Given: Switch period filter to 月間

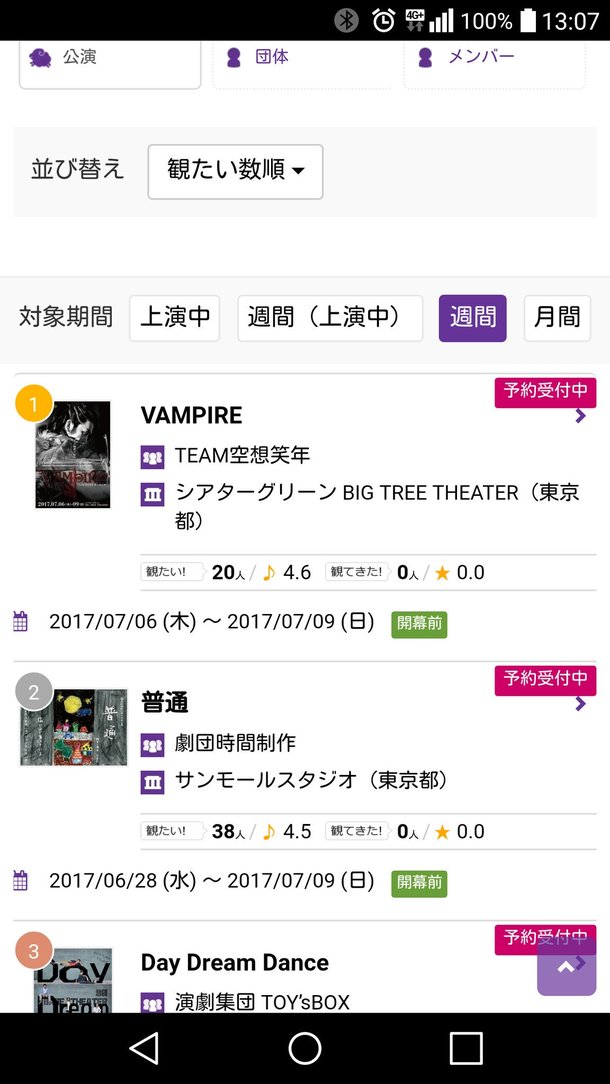Looking at the screenshot, I should pyautogui.click(x=557, y=318).
